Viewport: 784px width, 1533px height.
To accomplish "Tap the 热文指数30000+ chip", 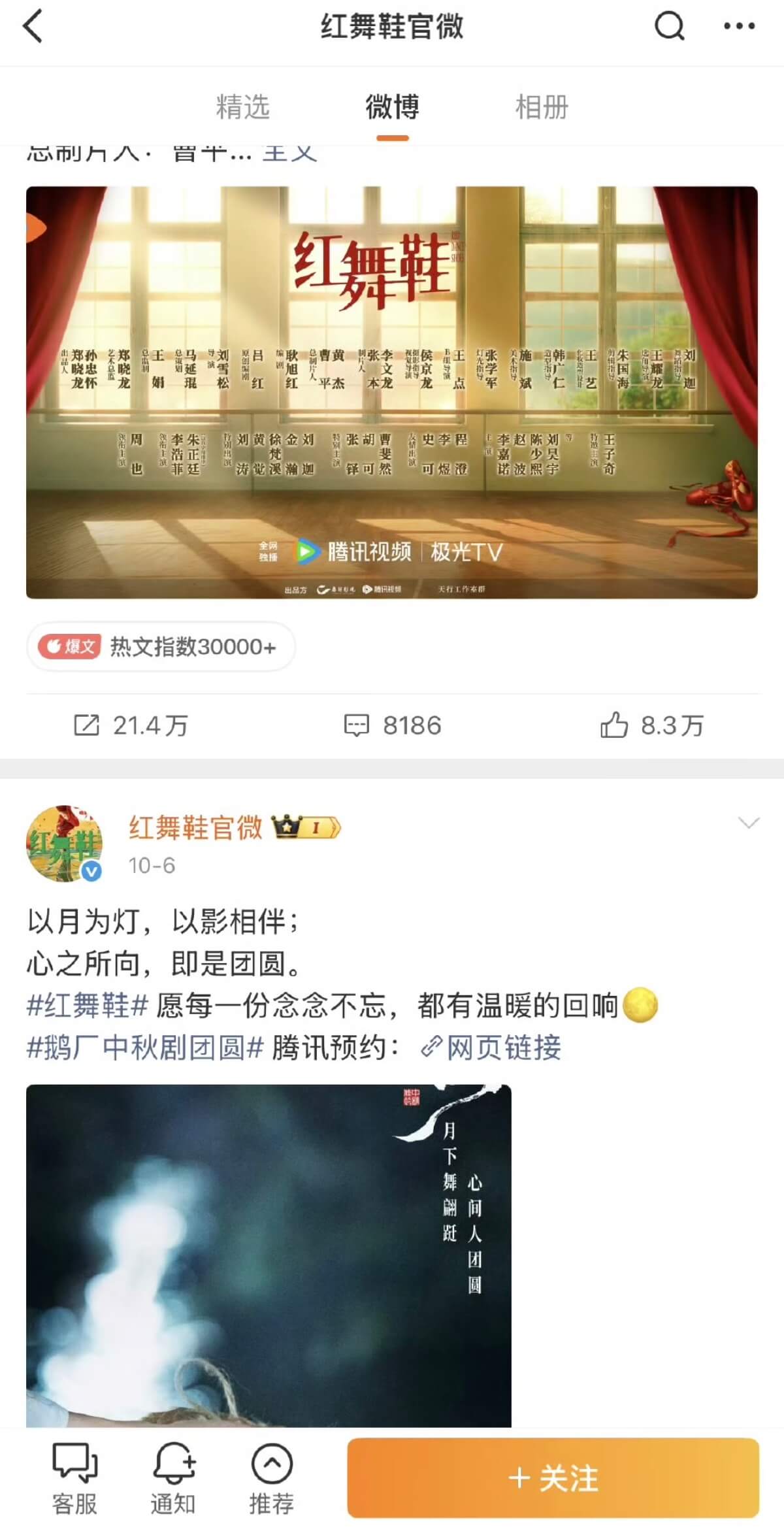I will click(161, 647).
